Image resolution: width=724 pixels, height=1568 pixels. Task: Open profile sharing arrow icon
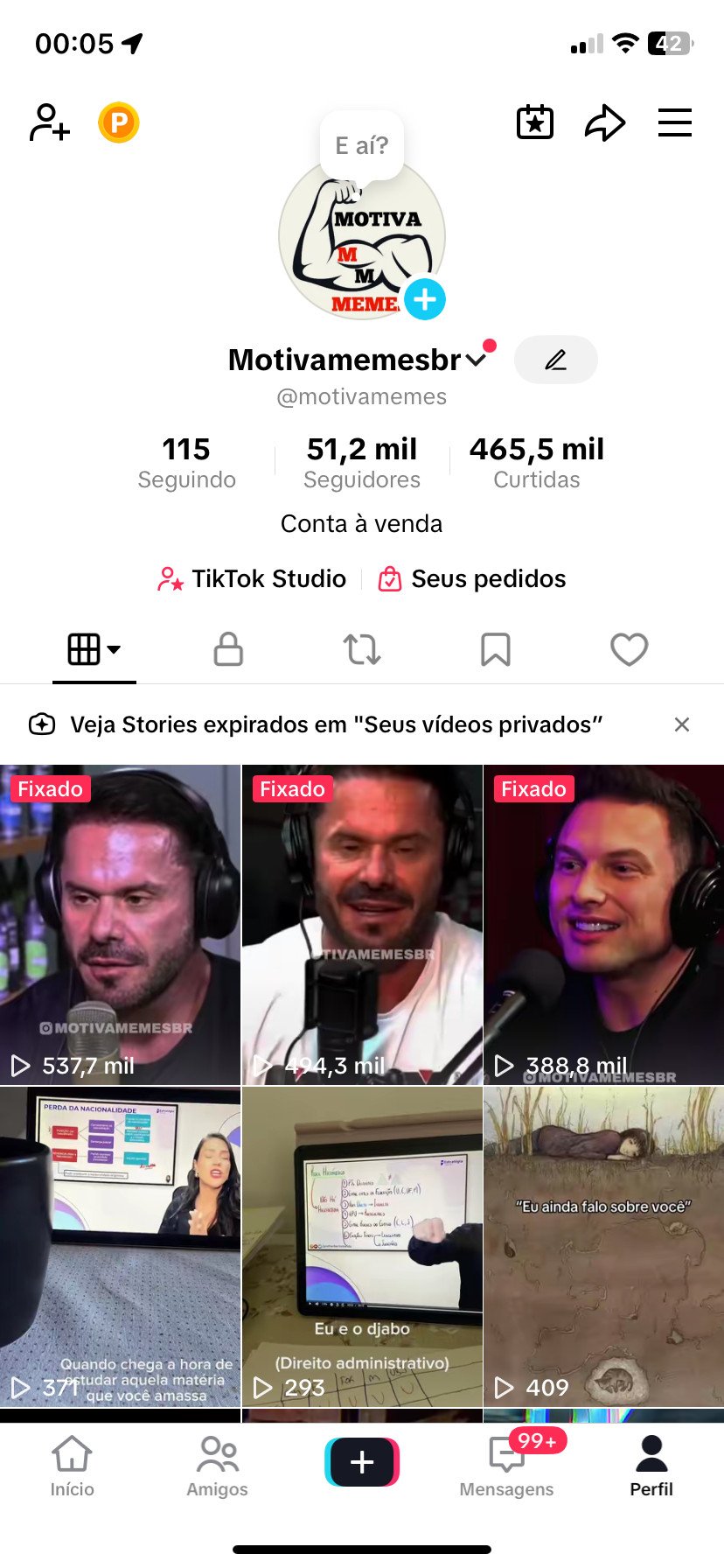(605, 122)
